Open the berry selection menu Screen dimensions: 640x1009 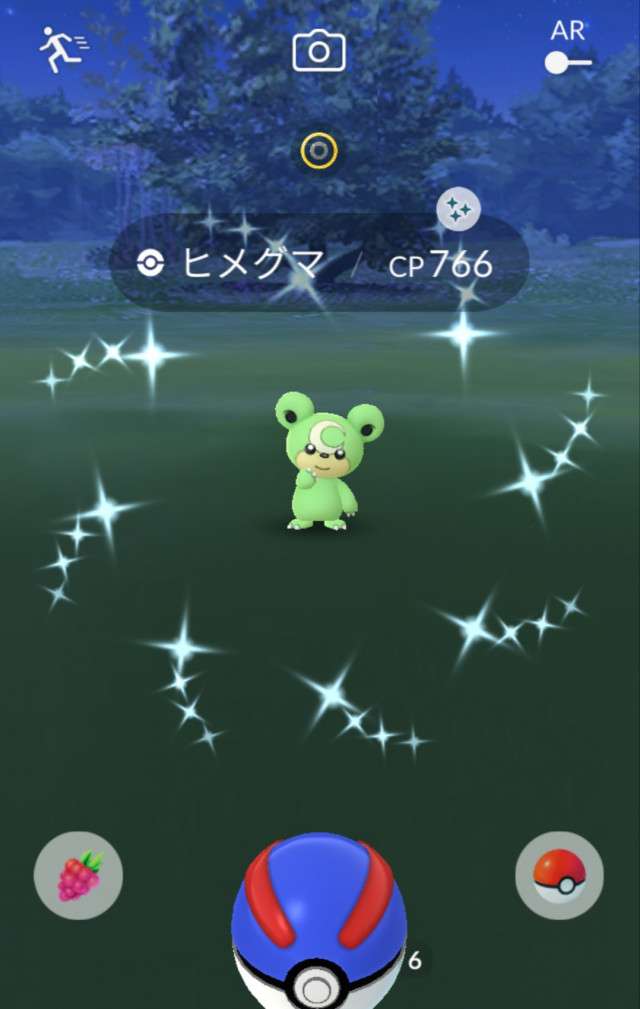[78, 876]
